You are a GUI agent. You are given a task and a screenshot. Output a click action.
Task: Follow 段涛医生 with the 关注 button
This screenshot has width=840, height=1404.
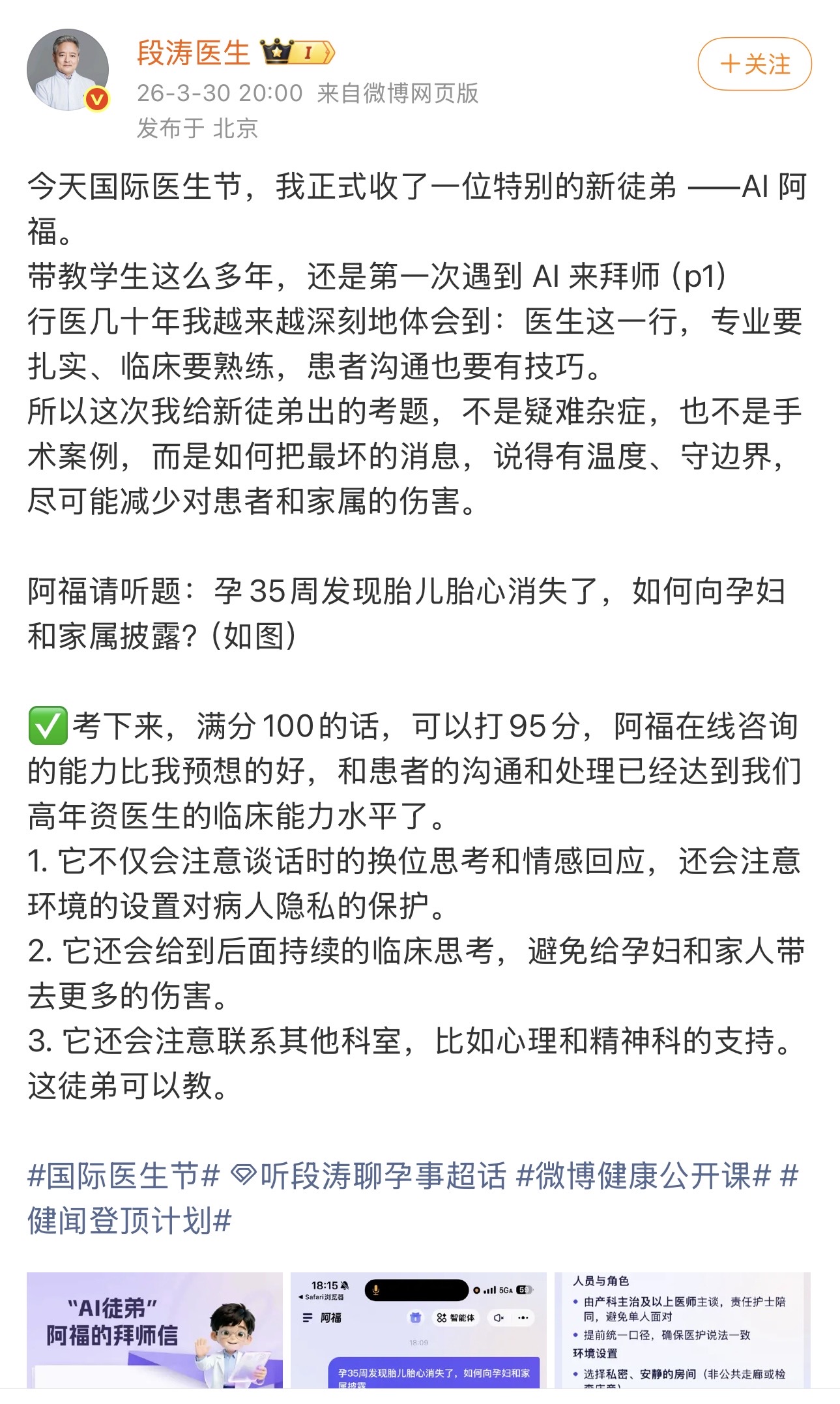754,65
